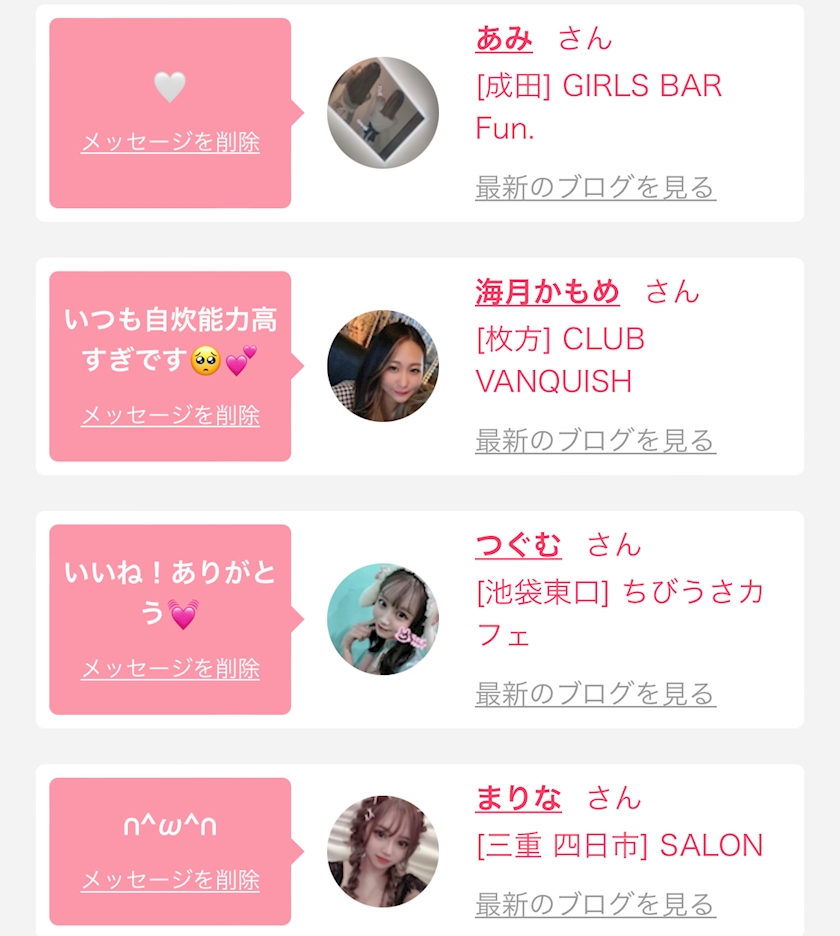Delete the message sent to 海月かもめ
This screenshot has height=936, width=840.
(170, 415)
